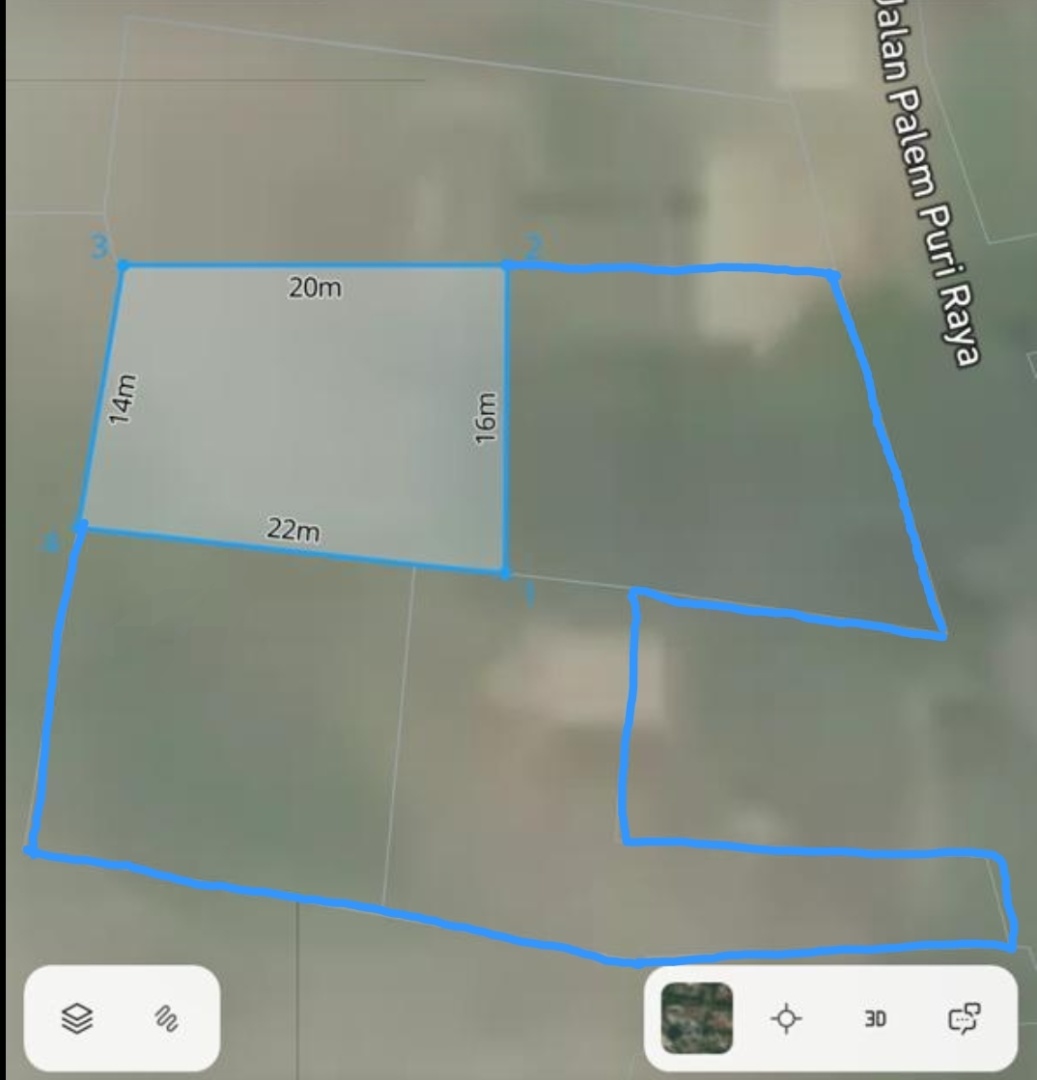Tap the satellite map style thumbnail
The image size is (1037, 1080).
pyautogui.click(x=697, y=1018)
